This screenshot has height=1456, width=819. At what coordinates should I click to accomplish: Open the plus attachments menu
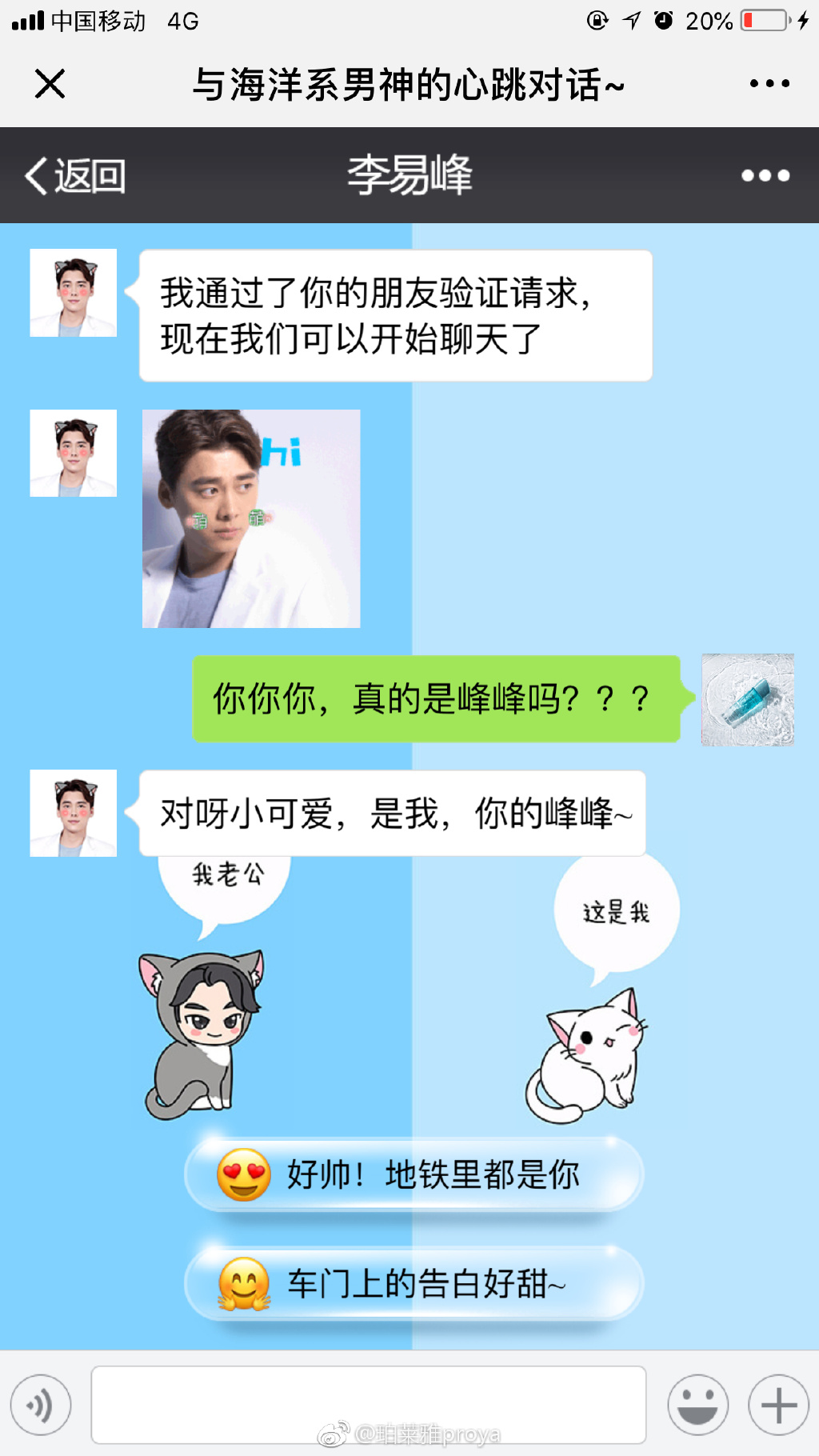(x=778, y=1405)
